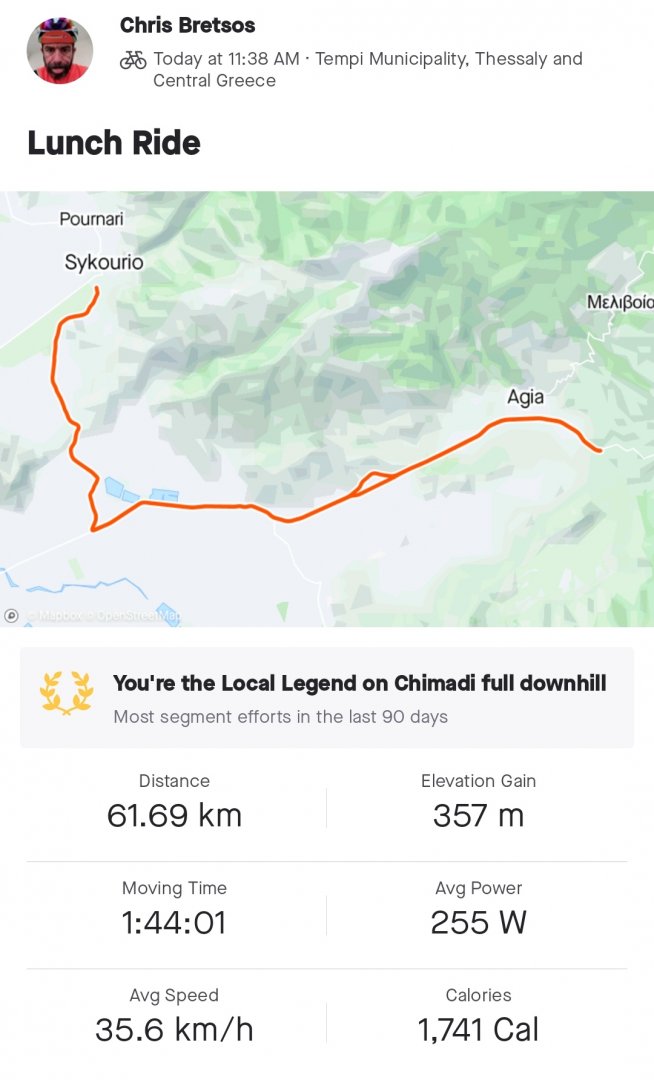Screen dimensions: 654x1080
Task: Open Chris Bretsos's athlete name link
Action: coord(187,25)
